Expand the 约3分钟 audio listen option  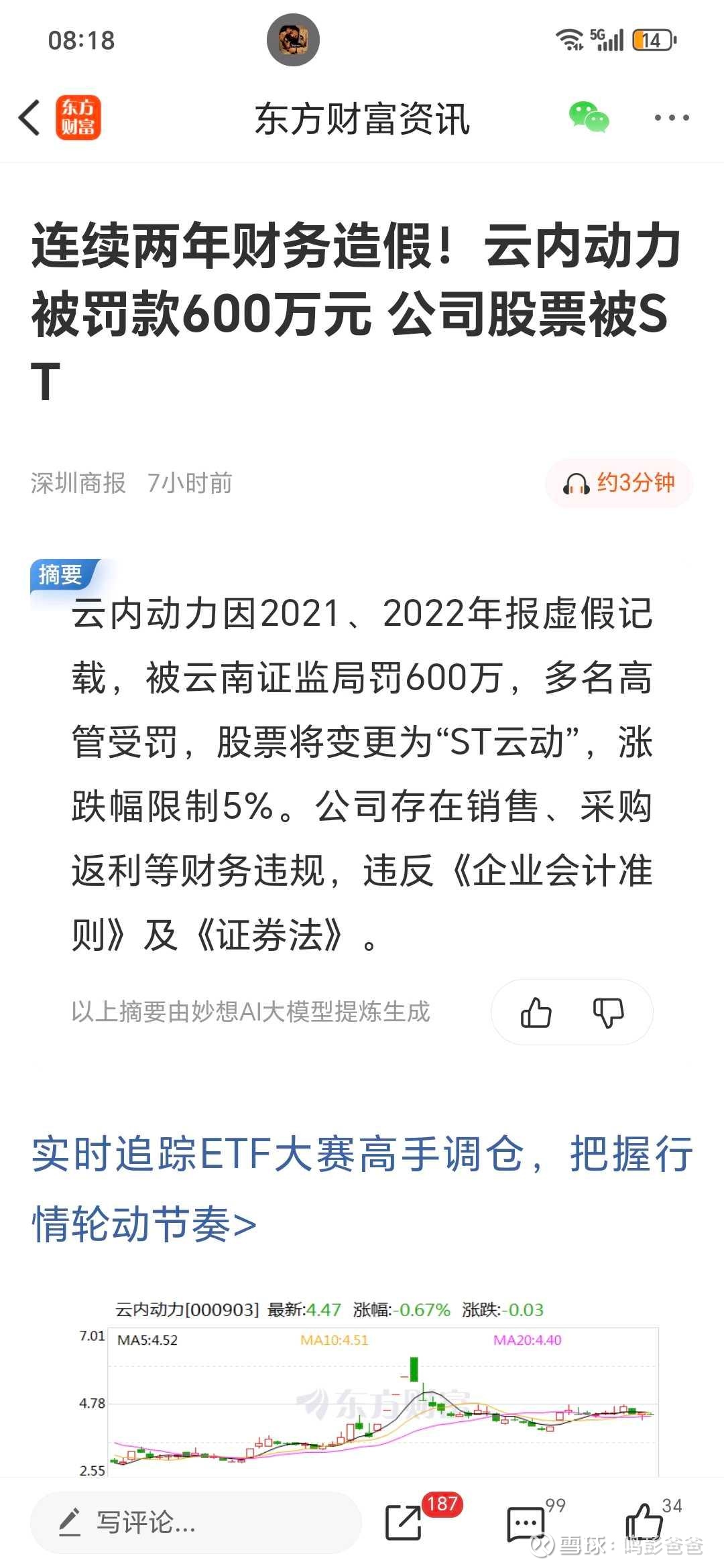(633, 484)
